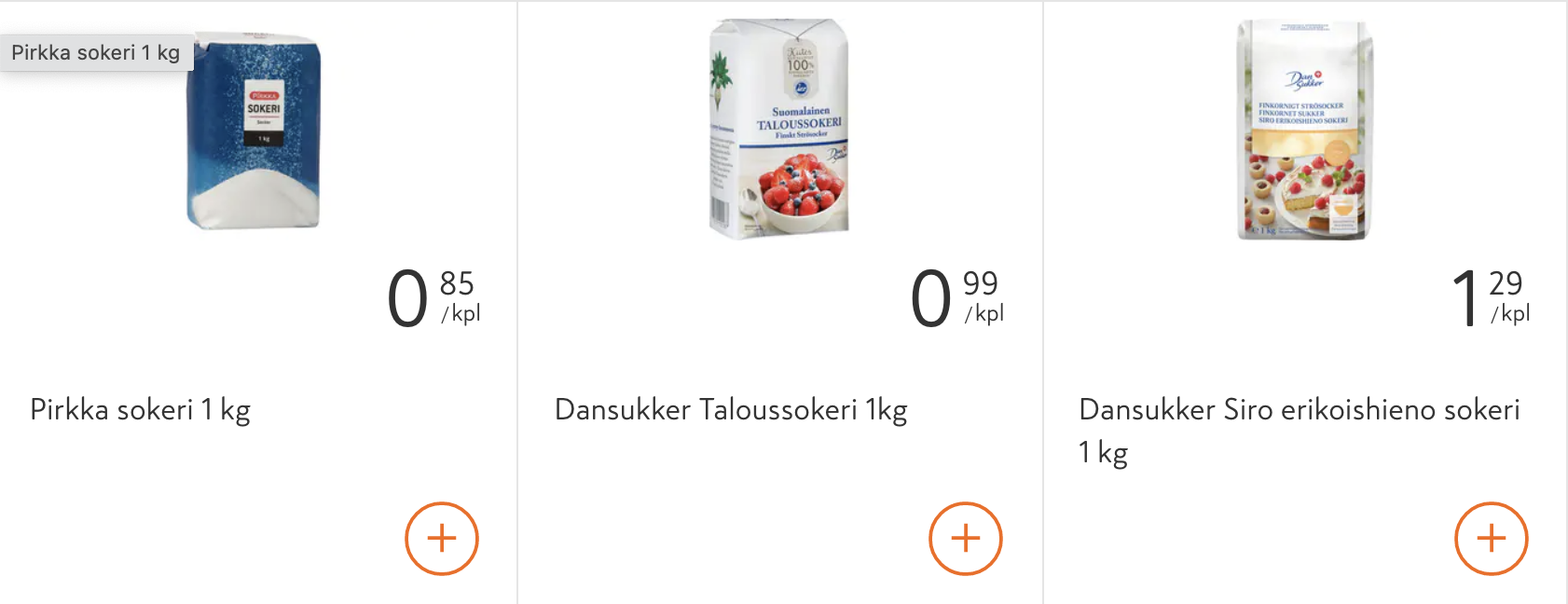
Task: Open the Dansukker Taloussokeri 1kg product card
Action: coord(730,410)
